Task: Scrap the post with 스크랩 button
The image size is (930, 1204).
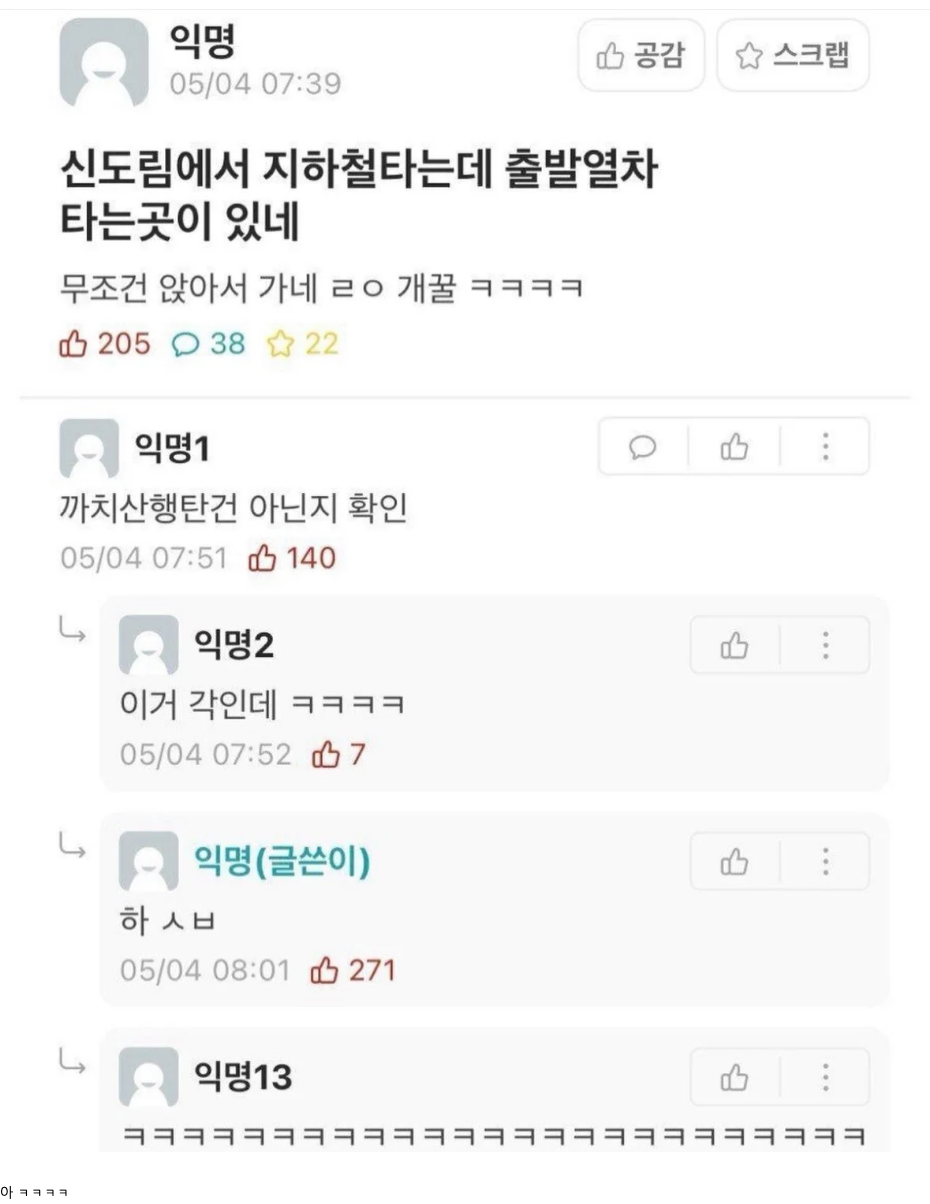Action: coord(793,56)
